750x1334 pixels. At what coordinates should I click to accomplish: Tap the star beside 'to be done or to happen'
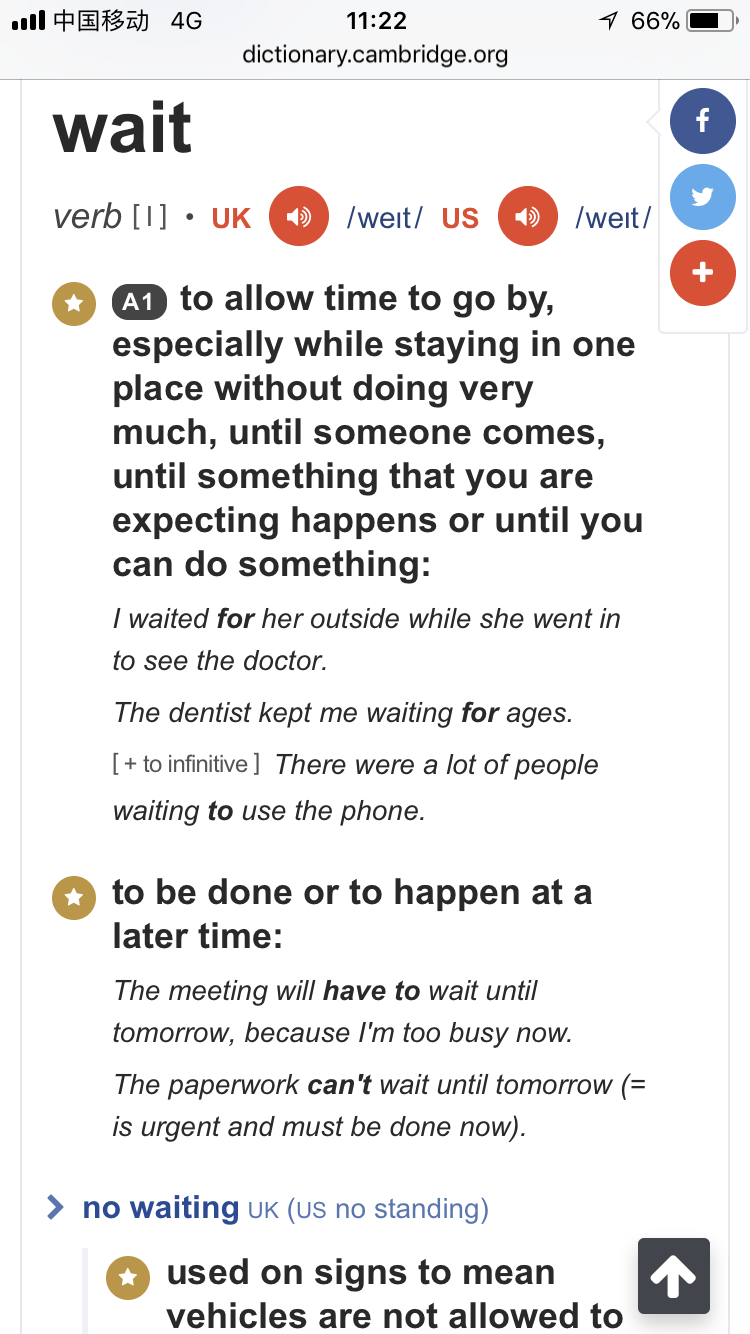[x=74, y=897]
